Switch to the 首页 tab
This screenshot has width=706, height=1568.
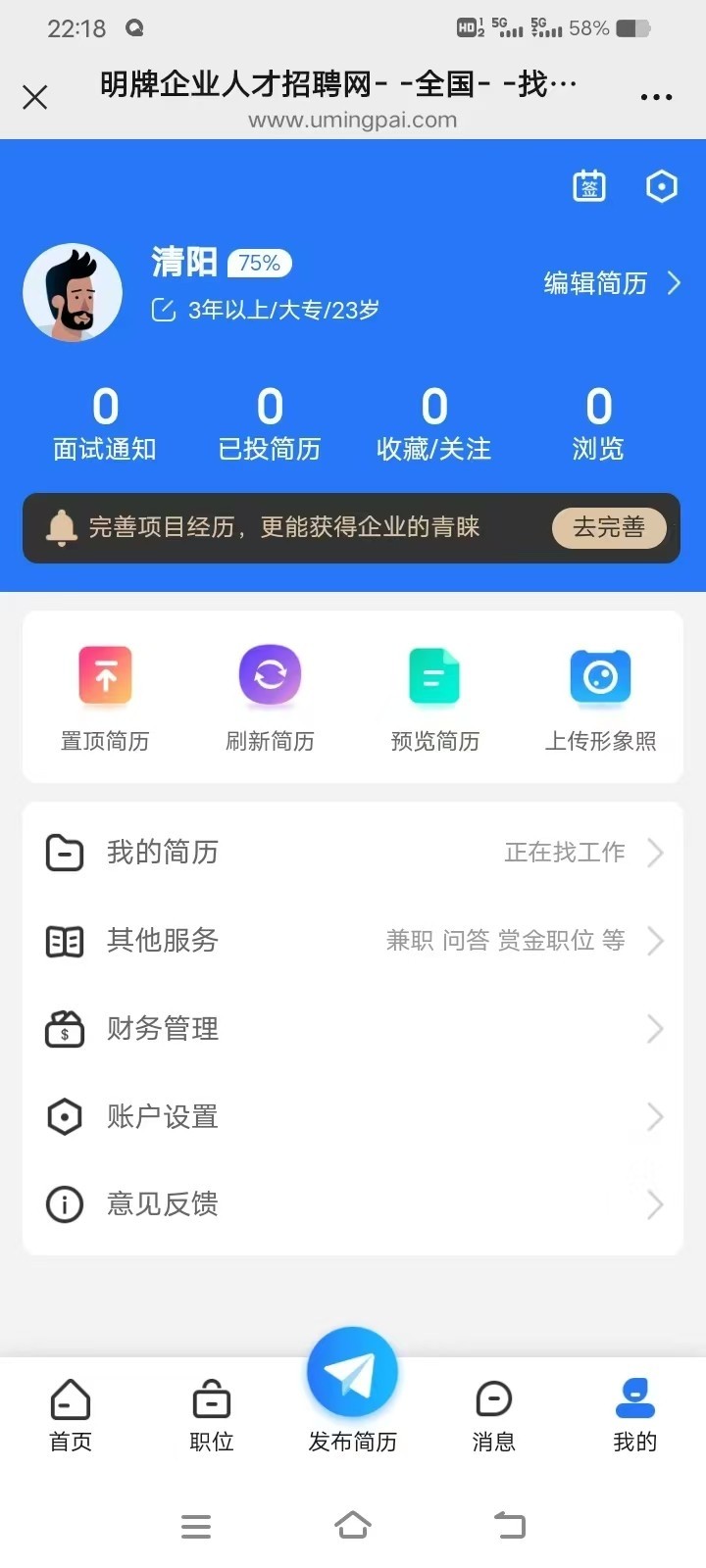pos(71,1414)
